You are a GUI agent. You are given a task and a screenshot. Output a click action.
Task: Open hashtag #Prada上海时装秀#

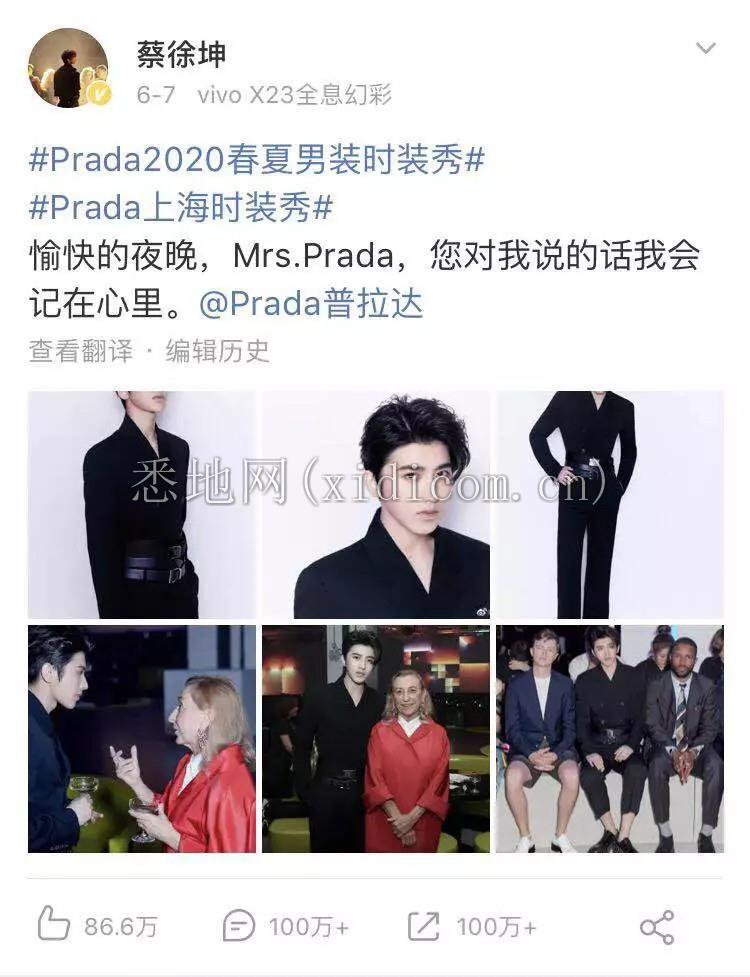point(181,208)
